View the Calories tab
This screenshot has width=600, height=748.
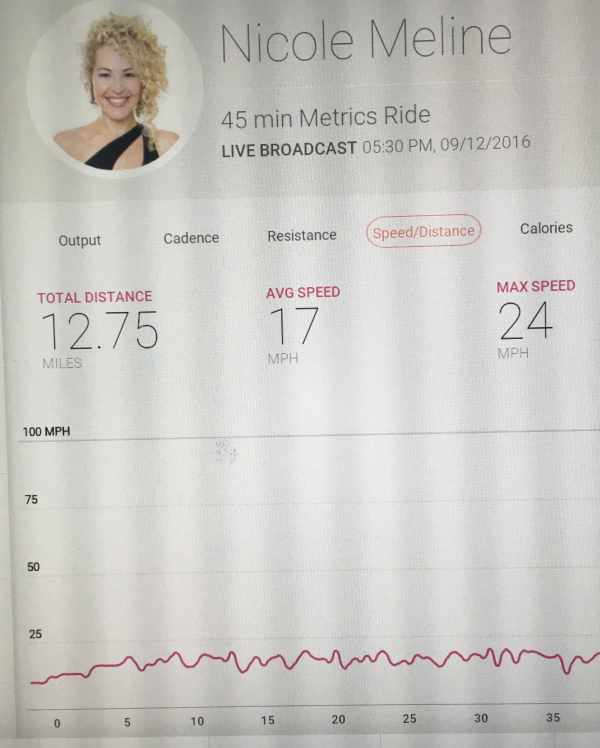pos(546,228)
